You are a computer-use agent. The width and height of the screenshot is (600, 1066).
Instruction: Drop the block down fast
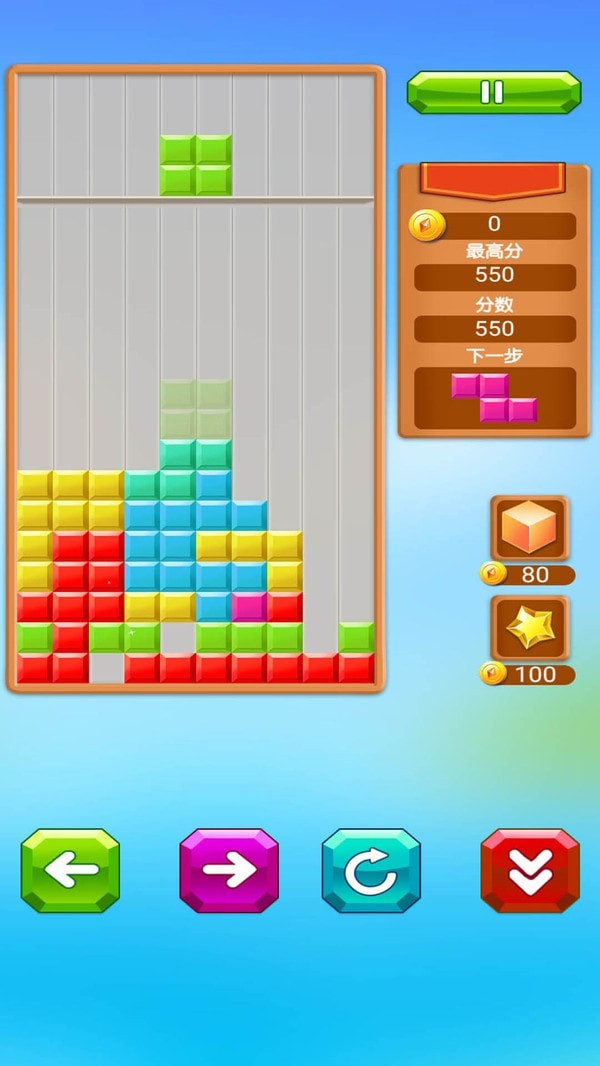coord(530,870)
